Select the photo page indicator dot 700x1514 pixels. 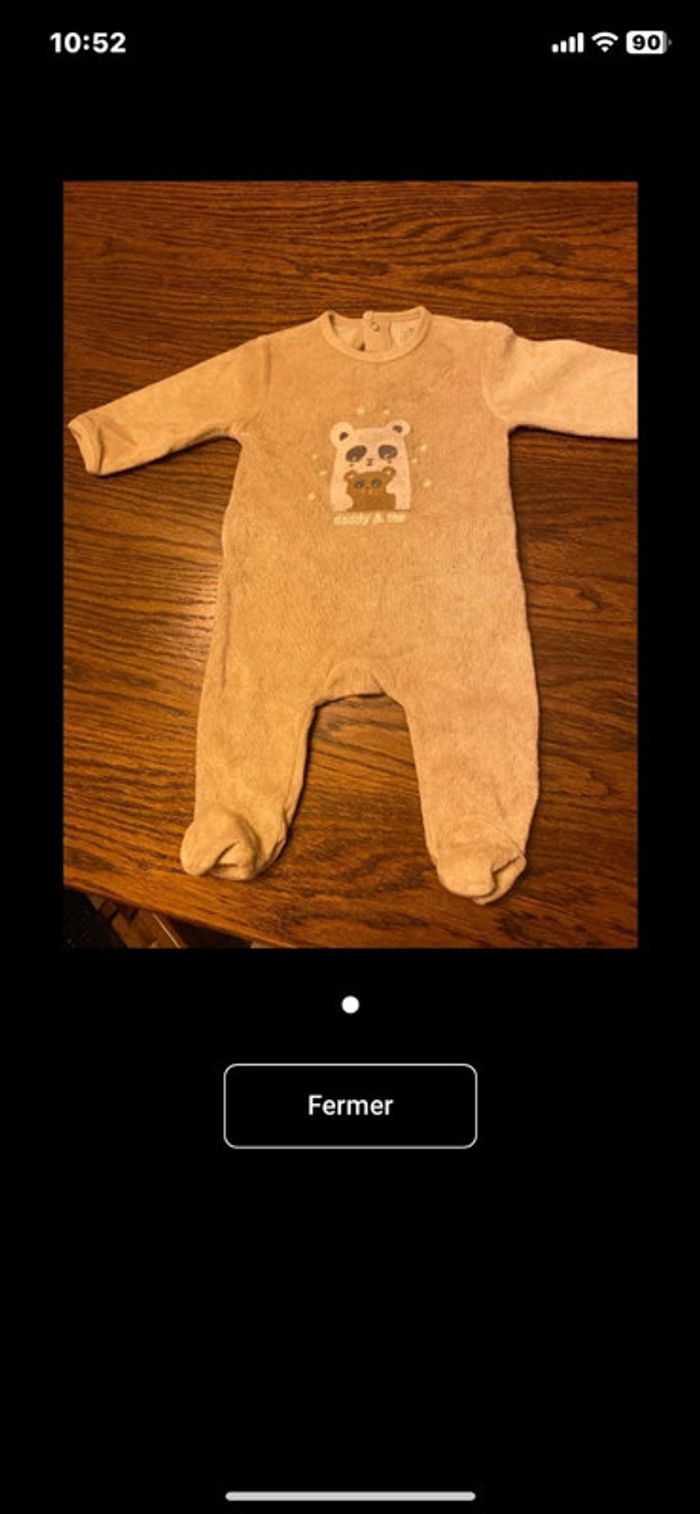point(350,1005)
